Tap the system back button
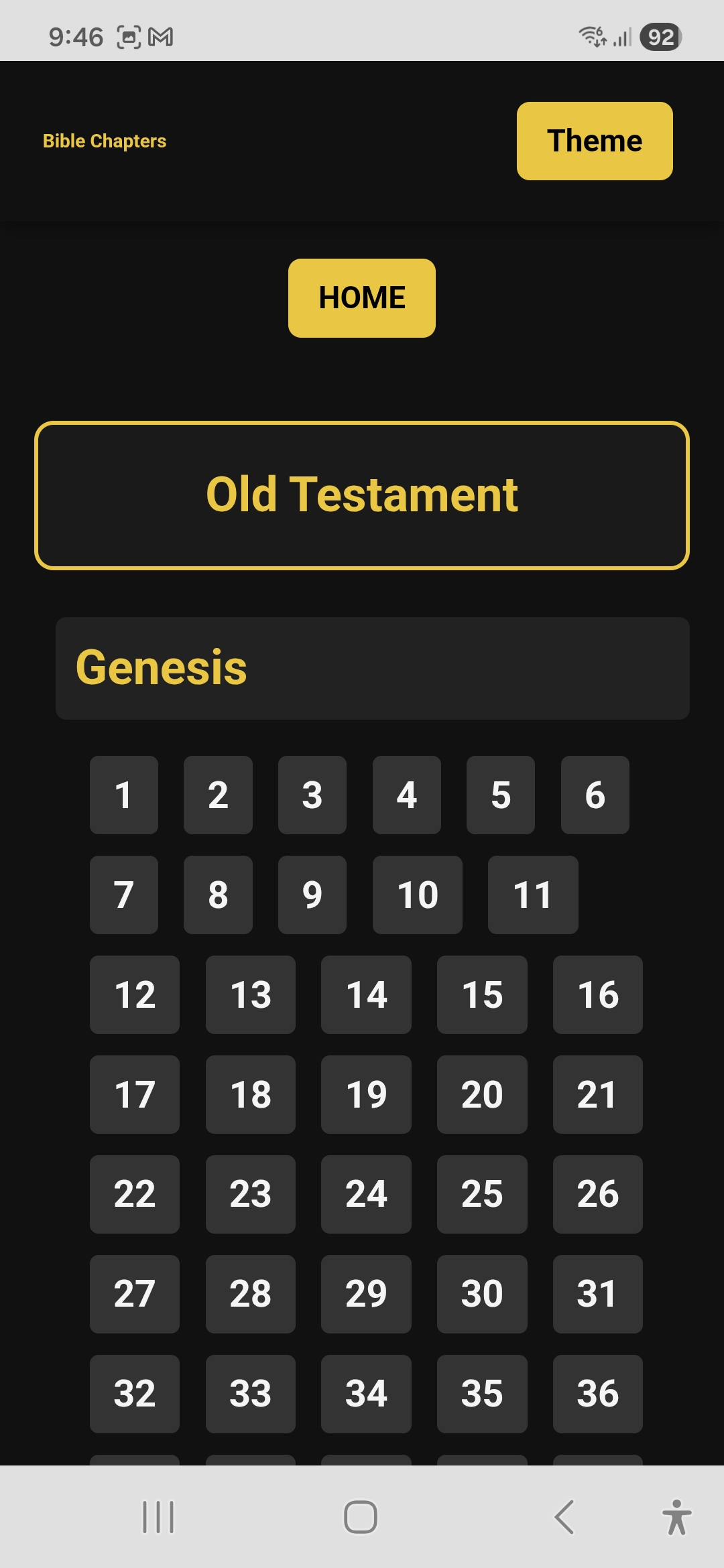Viewport: 724px width, 1568px height. click(x=564, y=1517)
